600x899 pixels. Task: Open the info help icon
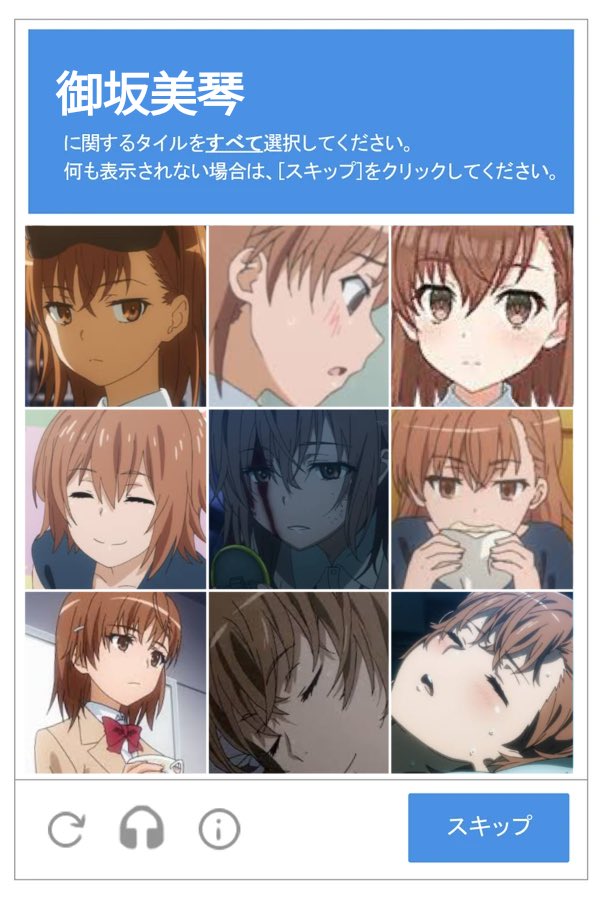(219, 829)
